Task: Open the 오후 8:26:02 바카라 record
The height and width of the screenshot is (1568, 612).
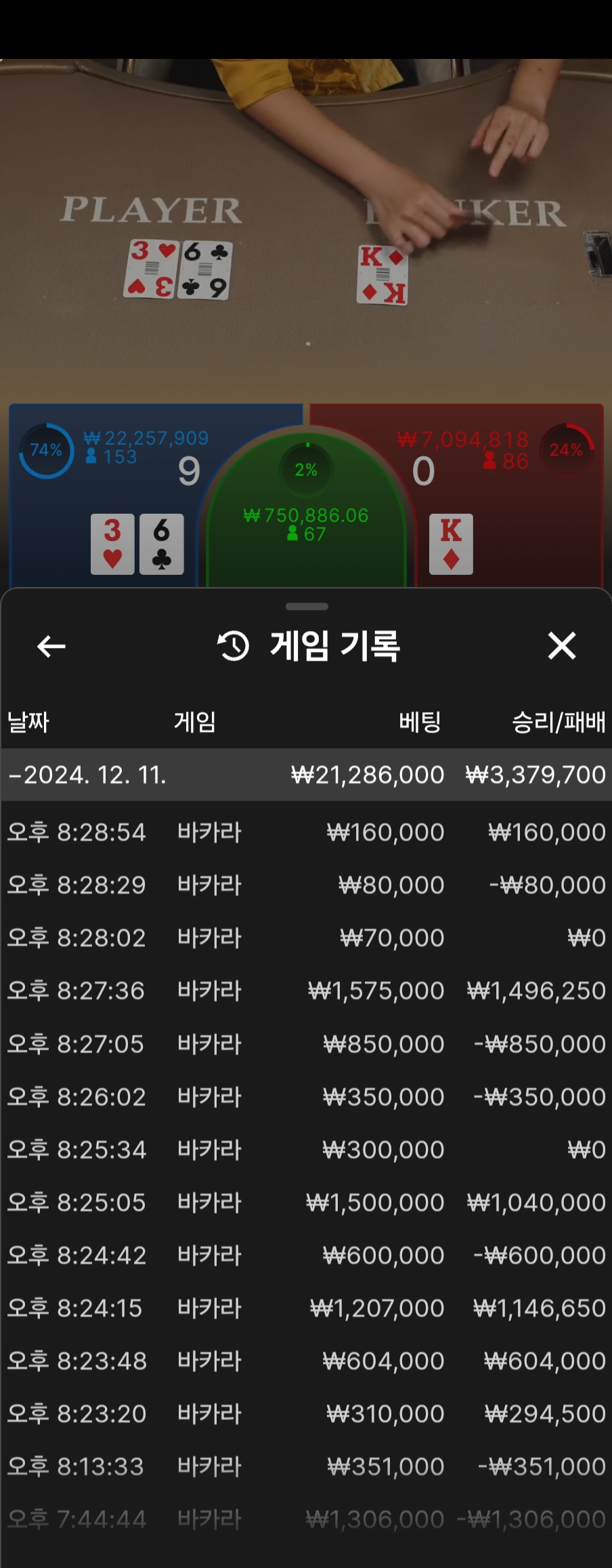Action: coord(306,1097)
